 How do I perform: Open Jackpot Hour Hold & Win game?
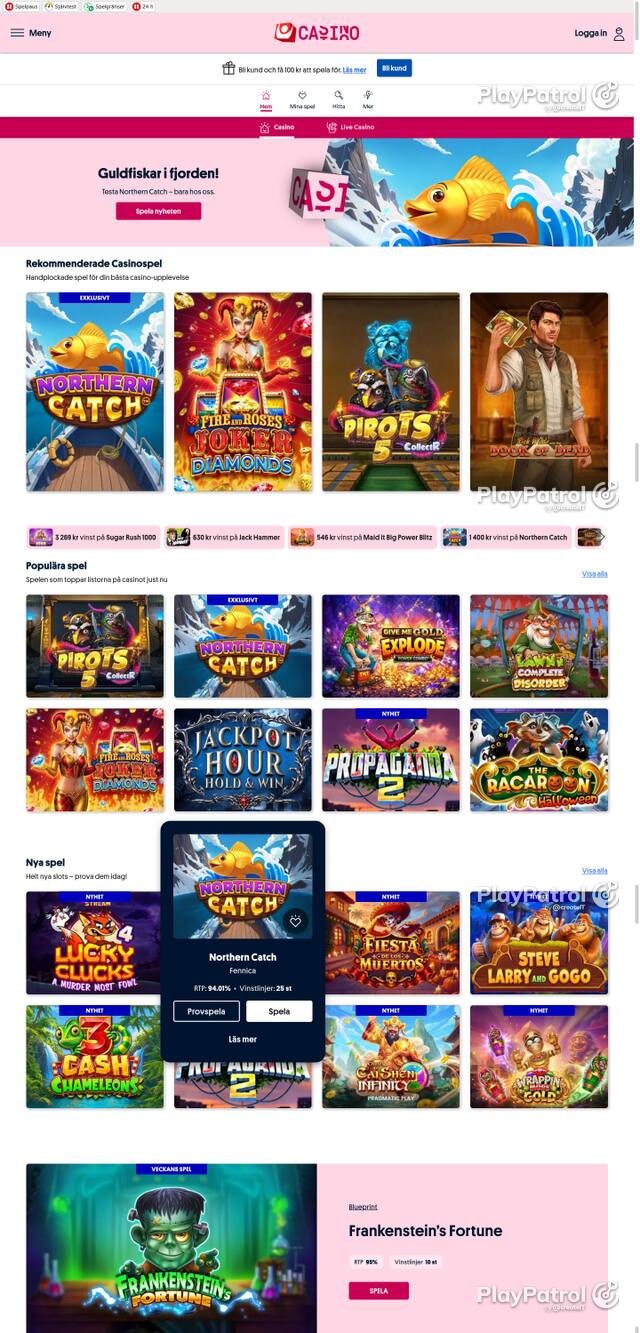pos(243,759)
